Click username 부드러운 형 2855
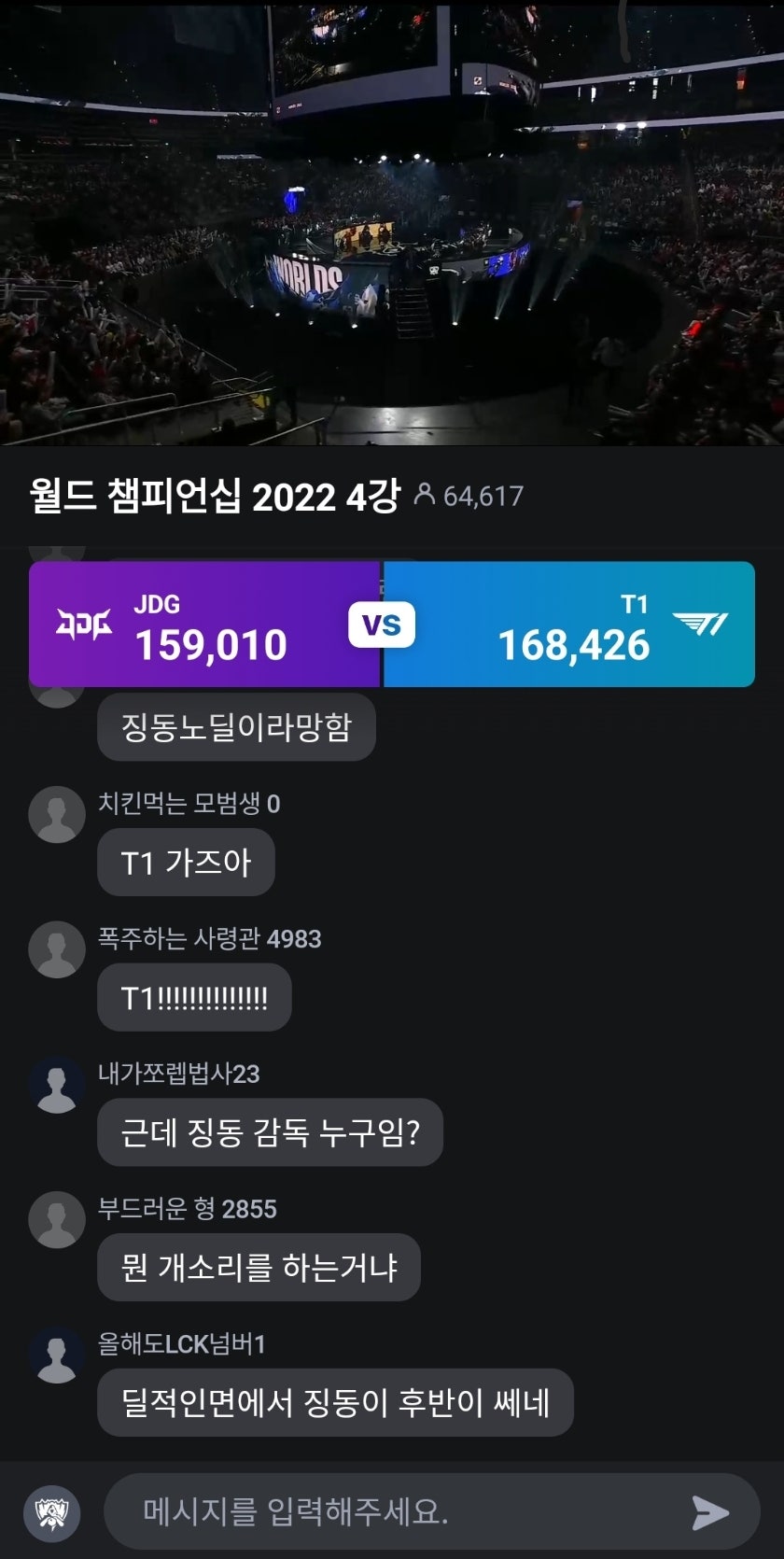Screen dimensions: 784x1559 [x=187, y=1209]
